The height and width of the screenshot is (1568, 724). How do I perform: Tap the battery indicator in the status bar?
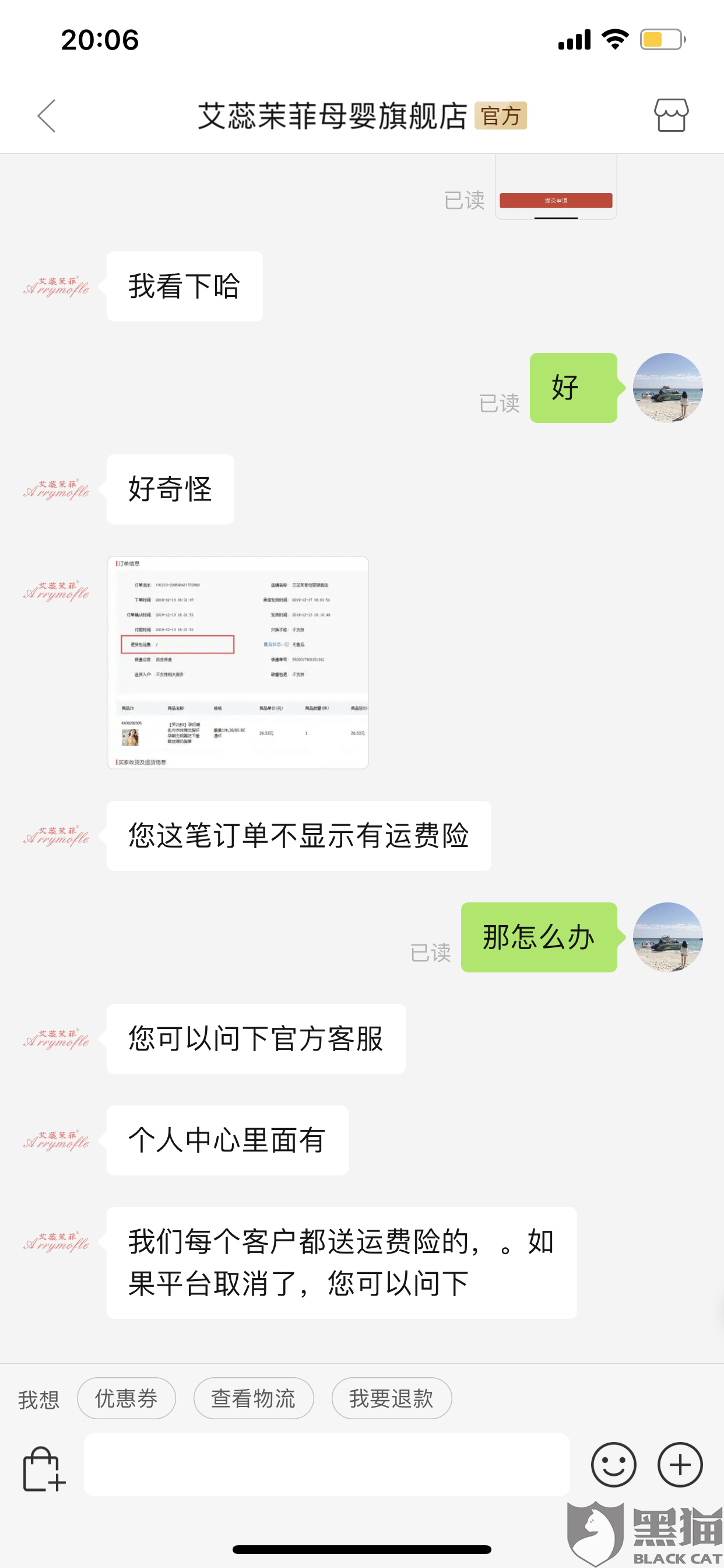coord(660,39)
